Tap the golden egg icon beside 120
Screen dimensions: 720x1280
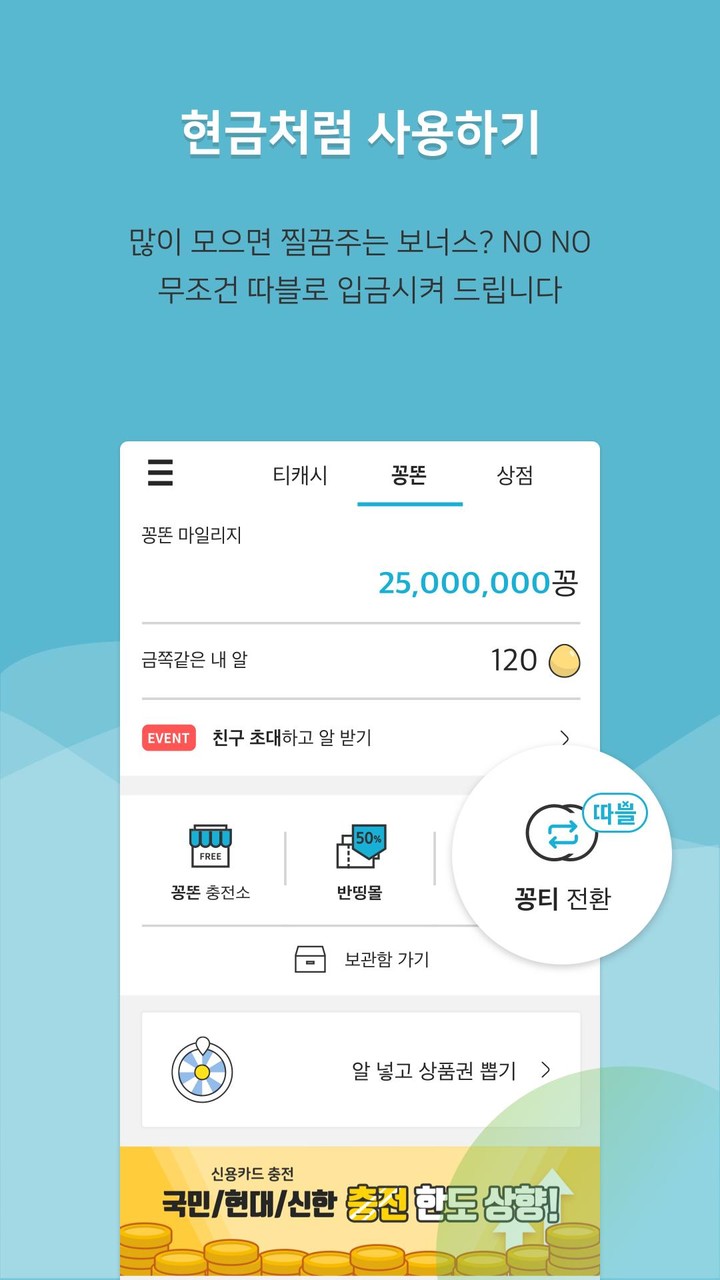click(x=564, y=661)
